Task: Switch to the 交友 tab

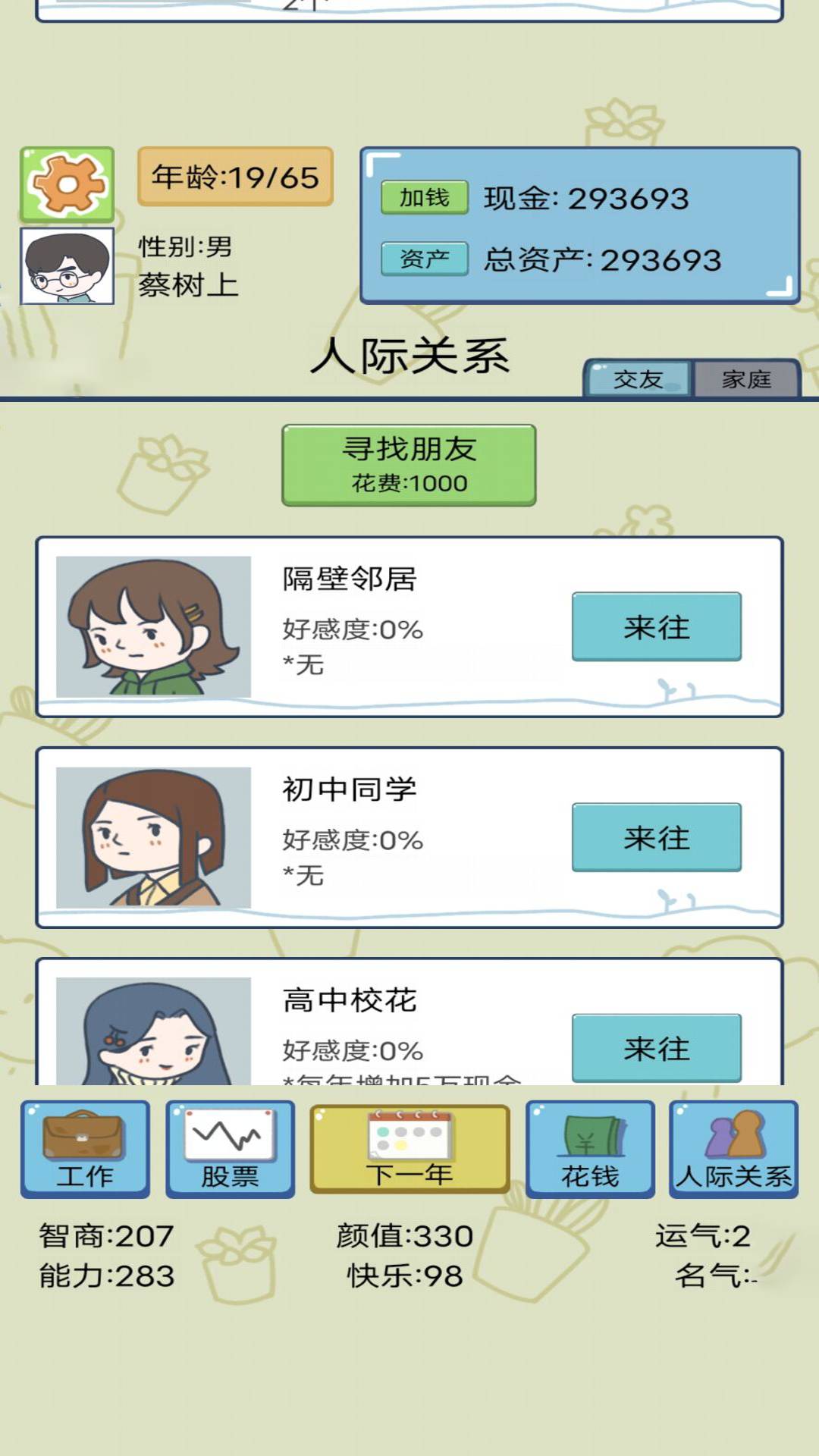Action: 638,378
